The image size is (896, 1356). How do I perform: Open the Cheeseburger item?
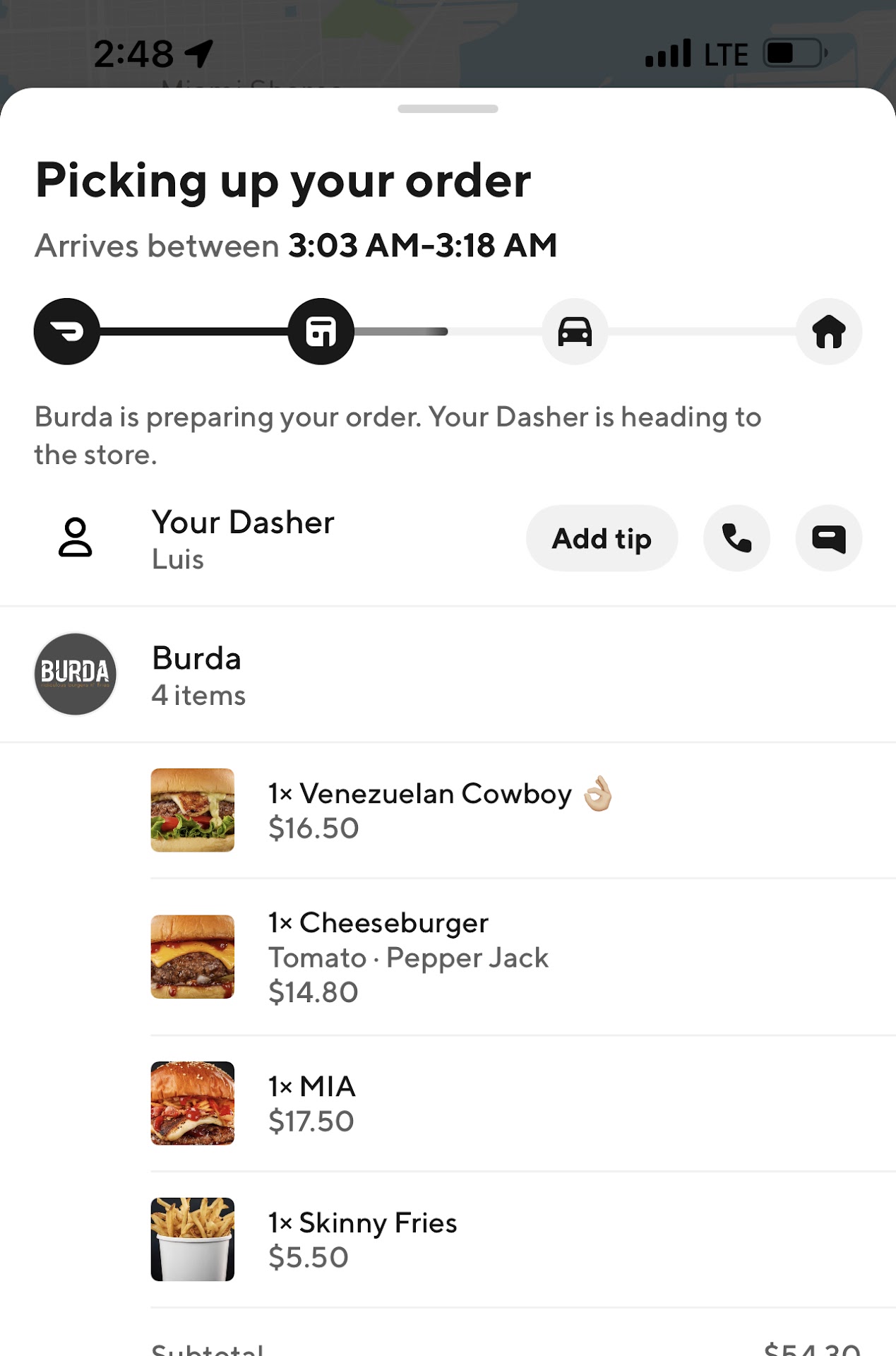pyautogui.click(x=408, y=957)
